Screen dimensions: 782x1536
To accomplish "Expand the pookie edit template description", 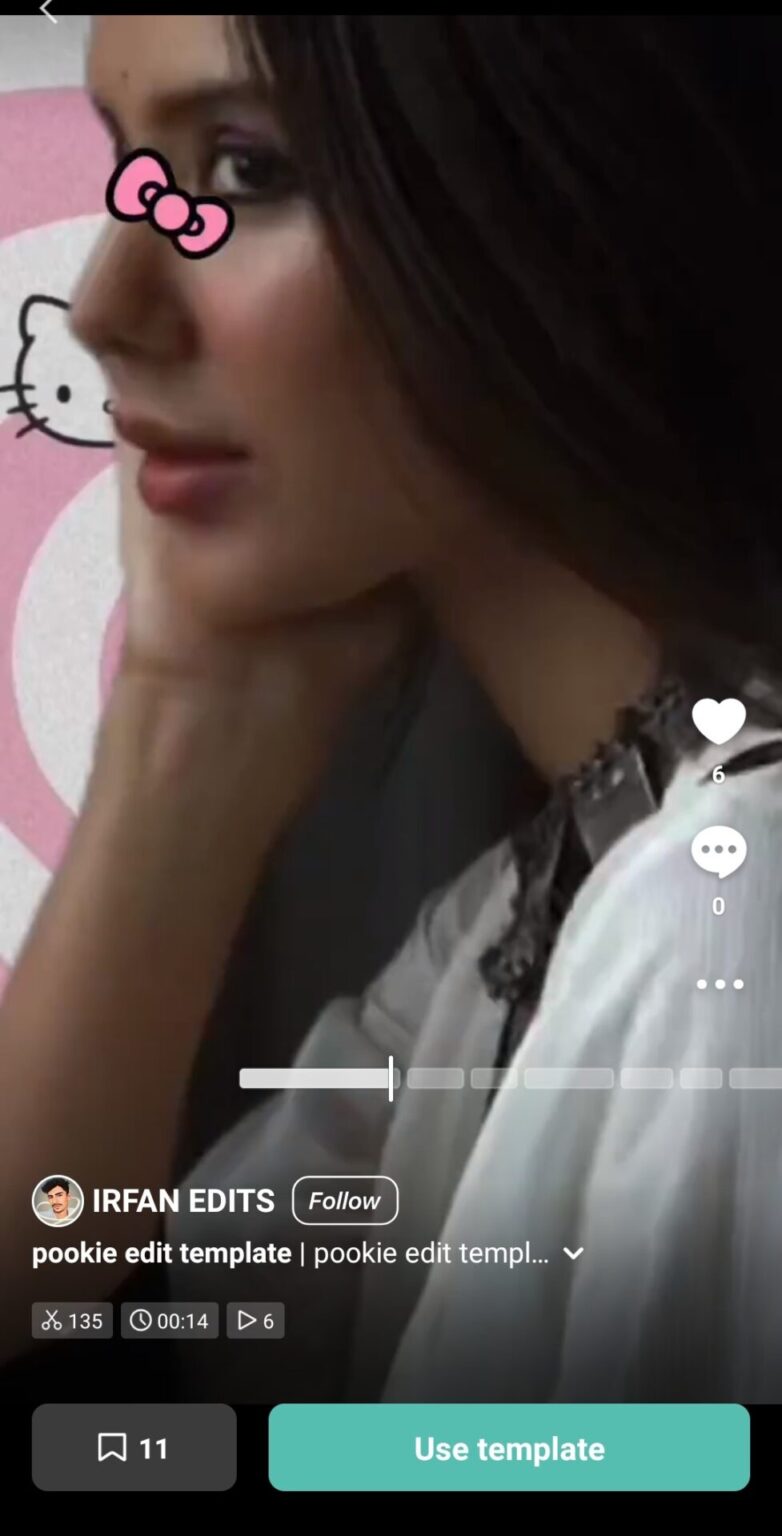I will (573, 1253).
